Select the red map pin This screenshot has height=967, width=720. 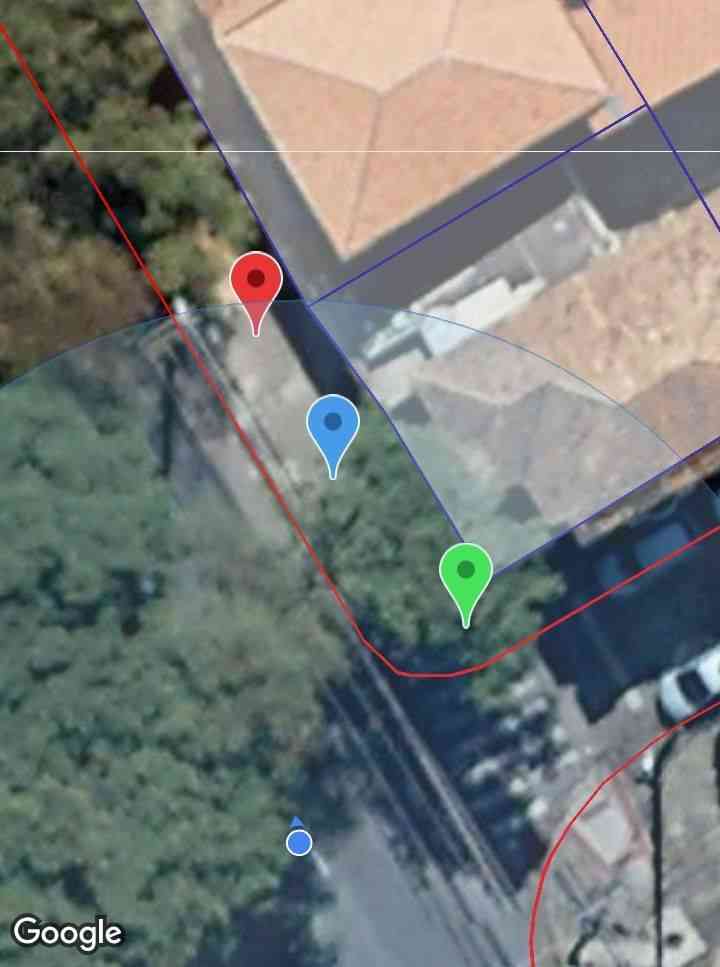256,282
